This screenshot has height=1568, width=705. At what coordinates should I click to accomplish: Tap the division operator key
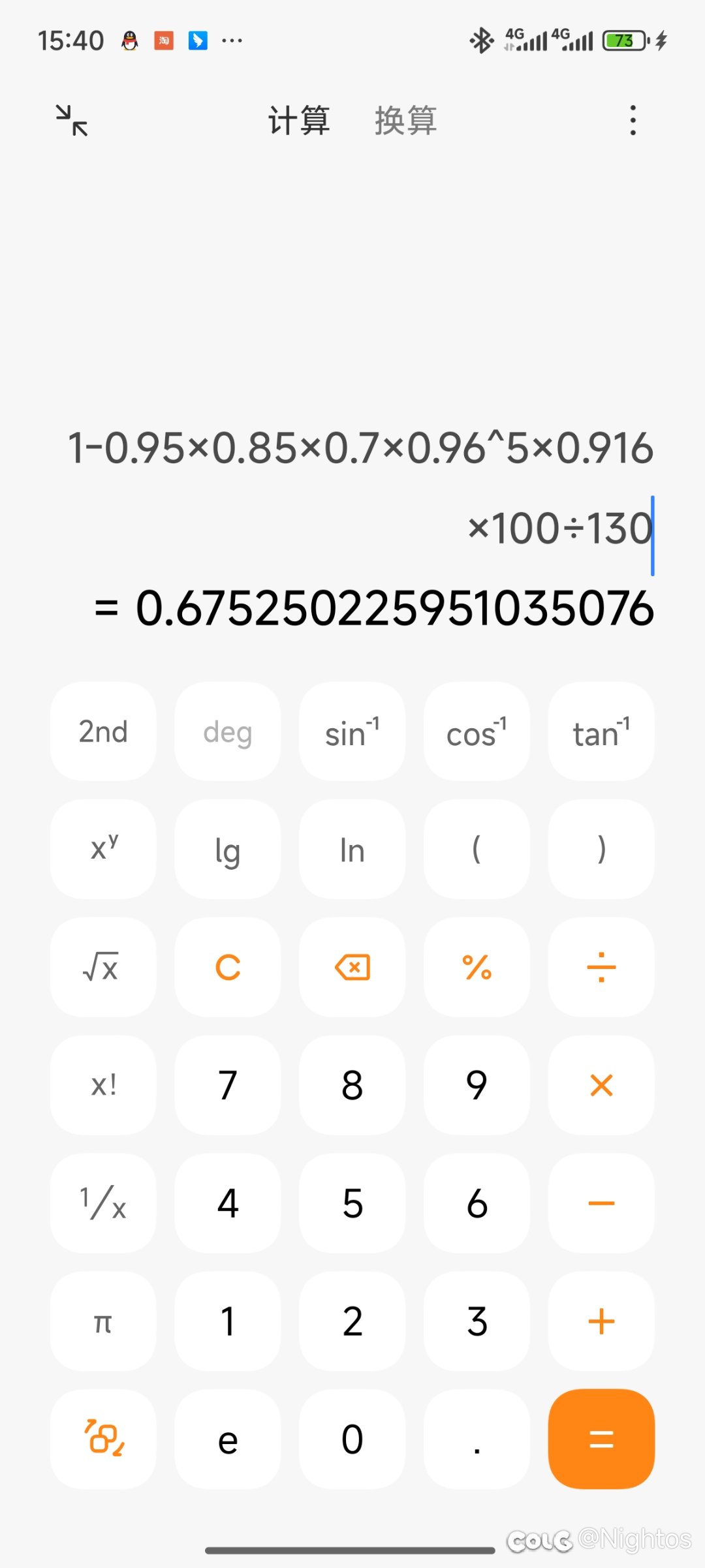tap(602, 967)
